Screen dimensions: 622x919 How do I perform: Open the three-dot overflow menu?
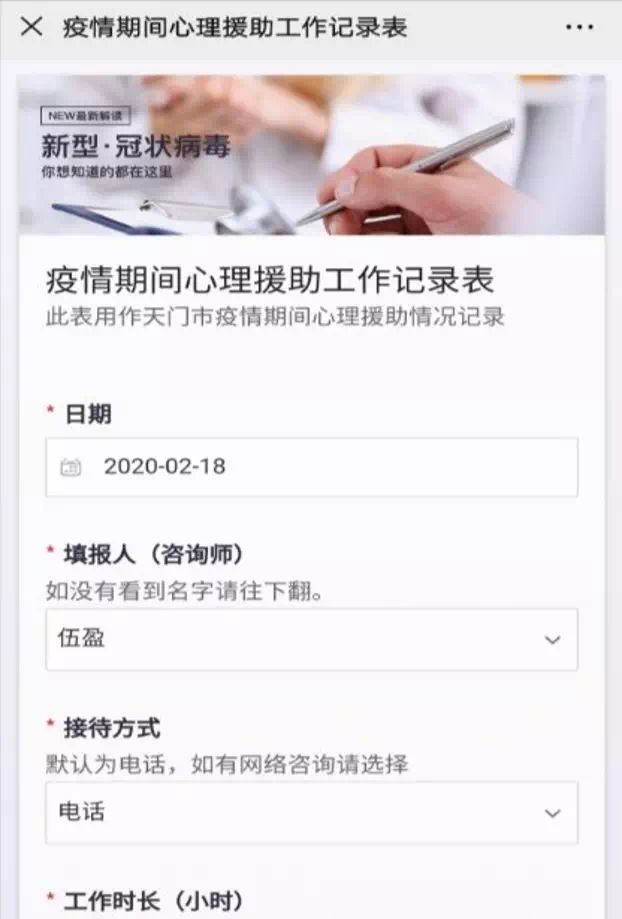(x=579, y=27)
